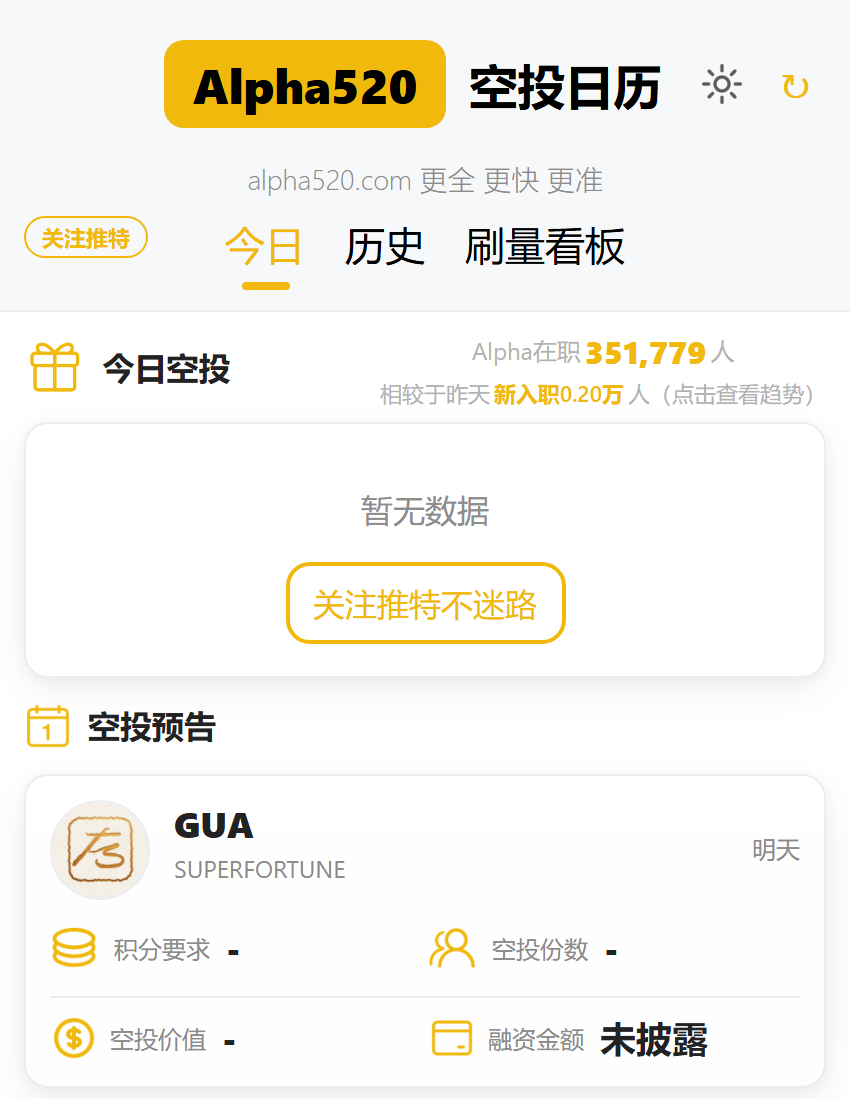This screenshot has height=1099, width=850.
Task: Toggle the light/dark theme sun icon
Action: [721, 86]
